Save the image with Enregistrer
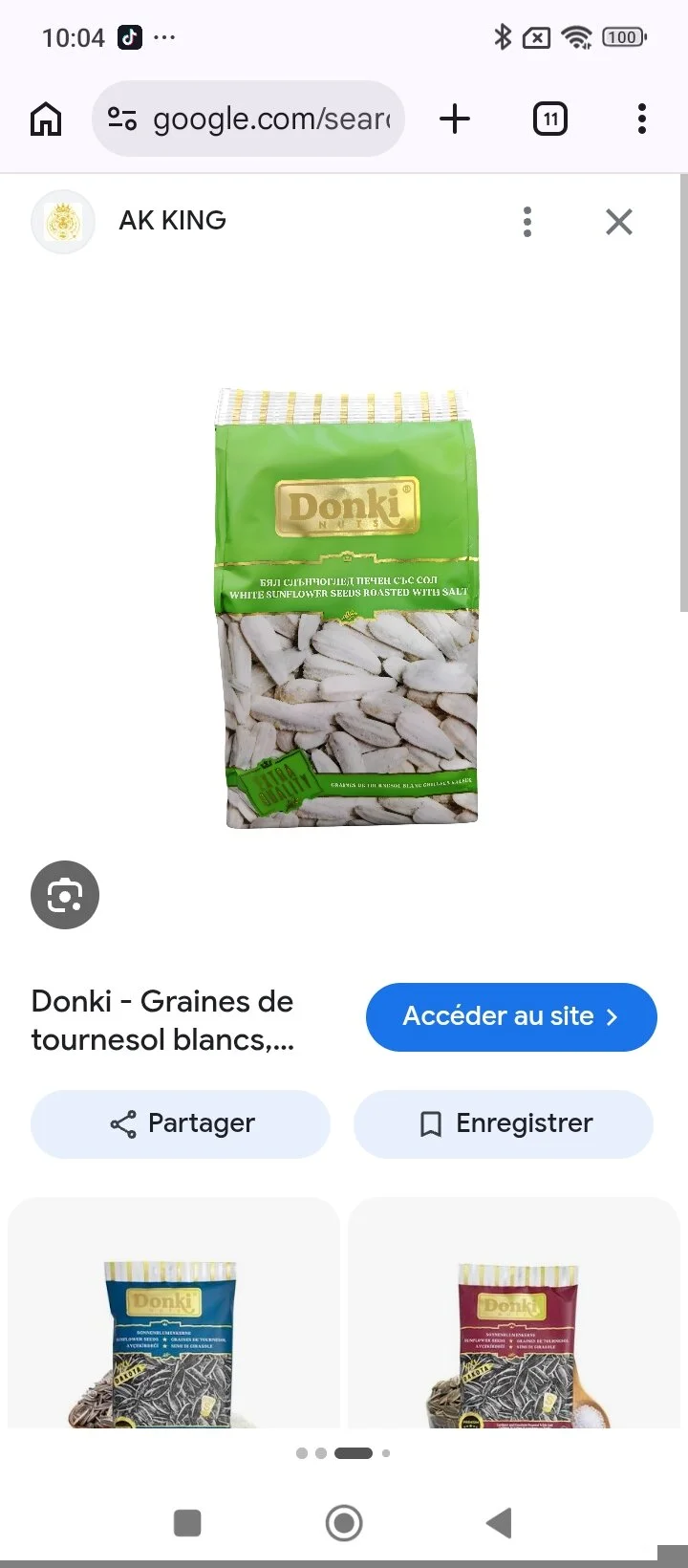The height and width of the screenshot is (1568, 688). pos(504,1123)
